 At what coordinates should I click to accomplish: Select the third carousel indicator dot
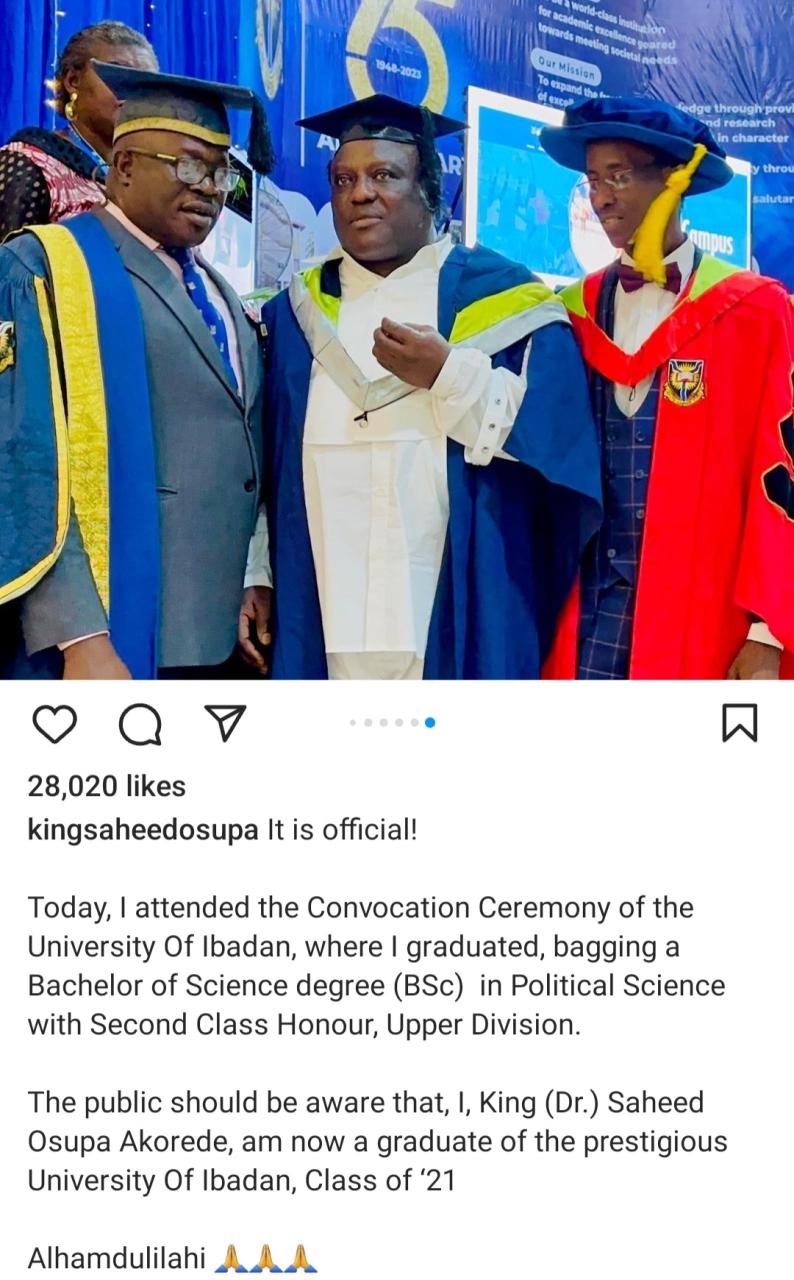pyautogui.click(x=383, y=722)
